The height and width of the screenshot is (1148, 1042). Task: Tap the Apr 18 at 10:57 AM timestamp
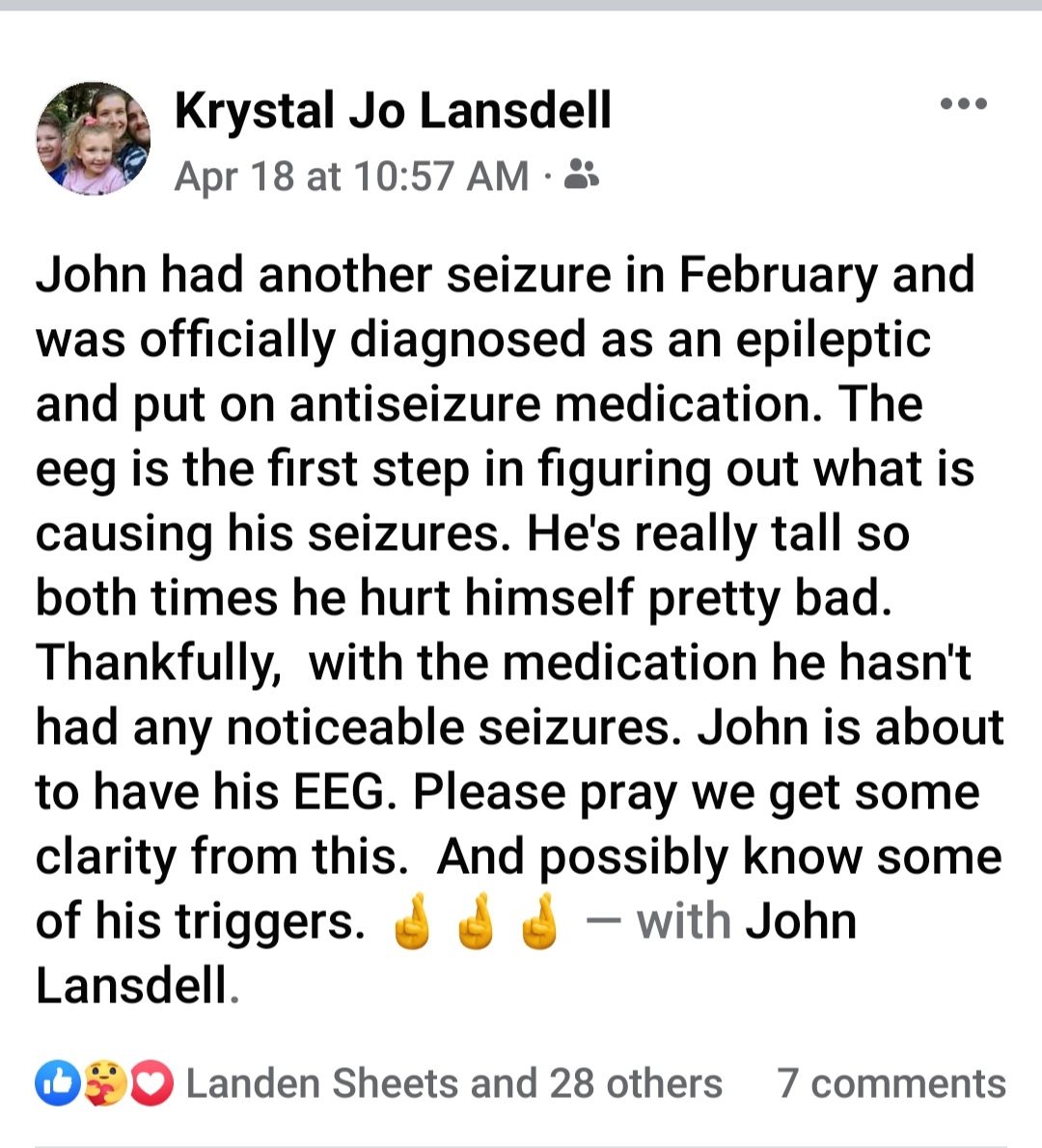click(351, 177)
